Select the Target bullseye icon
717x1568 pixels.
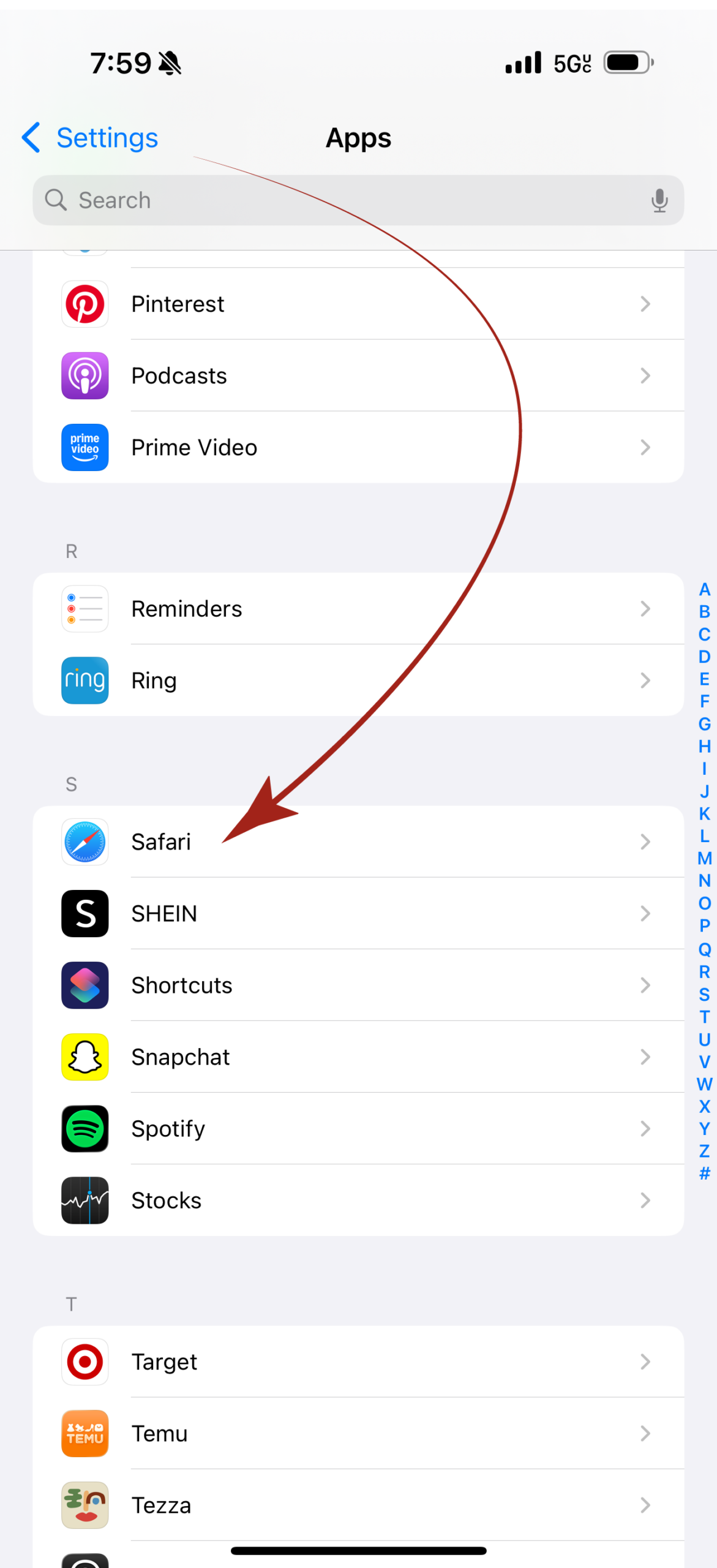click(x=84, y=1362)
